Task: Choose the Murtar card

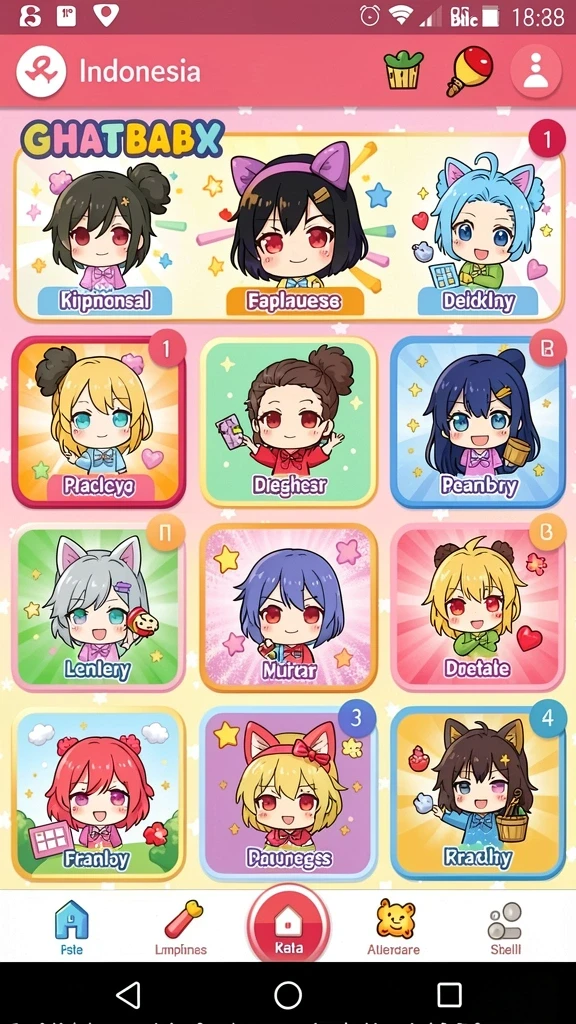Action: pos(289,607)
